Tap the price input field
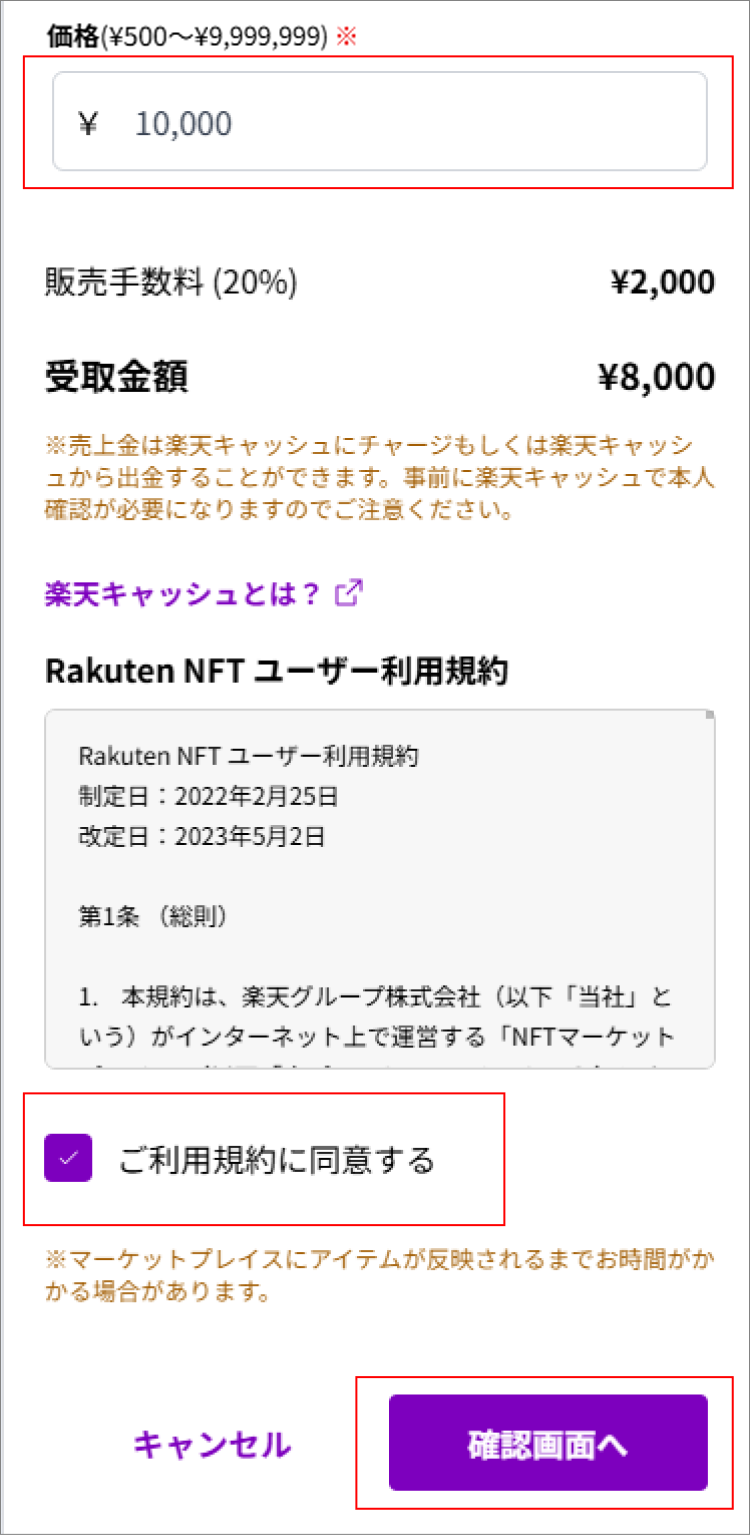 point(380,122)
